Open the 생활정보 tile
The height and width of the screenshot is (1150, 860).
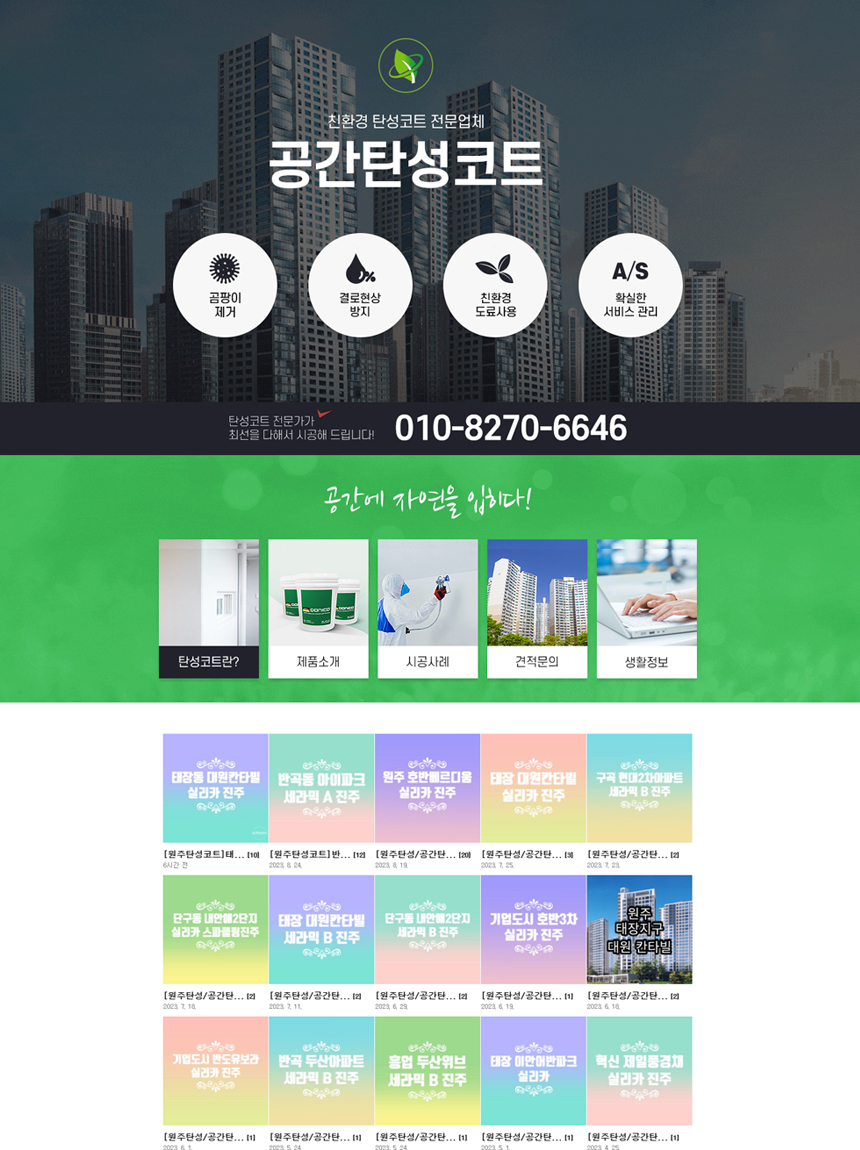[x=646, y=608]
